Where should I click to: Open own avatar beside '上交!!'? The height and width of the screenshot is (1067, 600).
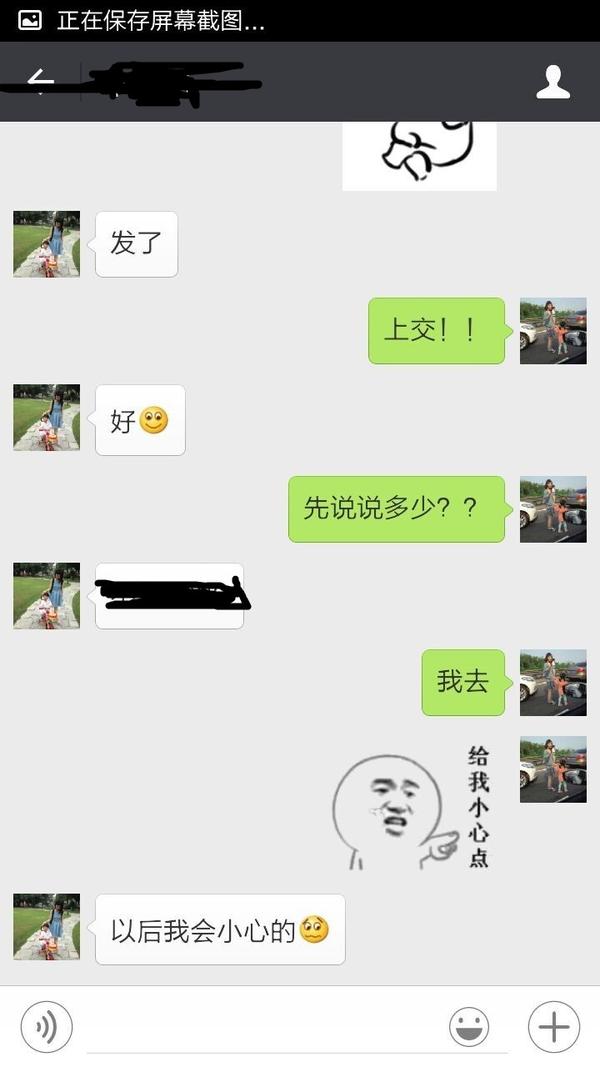pyautogui.click(x=553, y=331)
